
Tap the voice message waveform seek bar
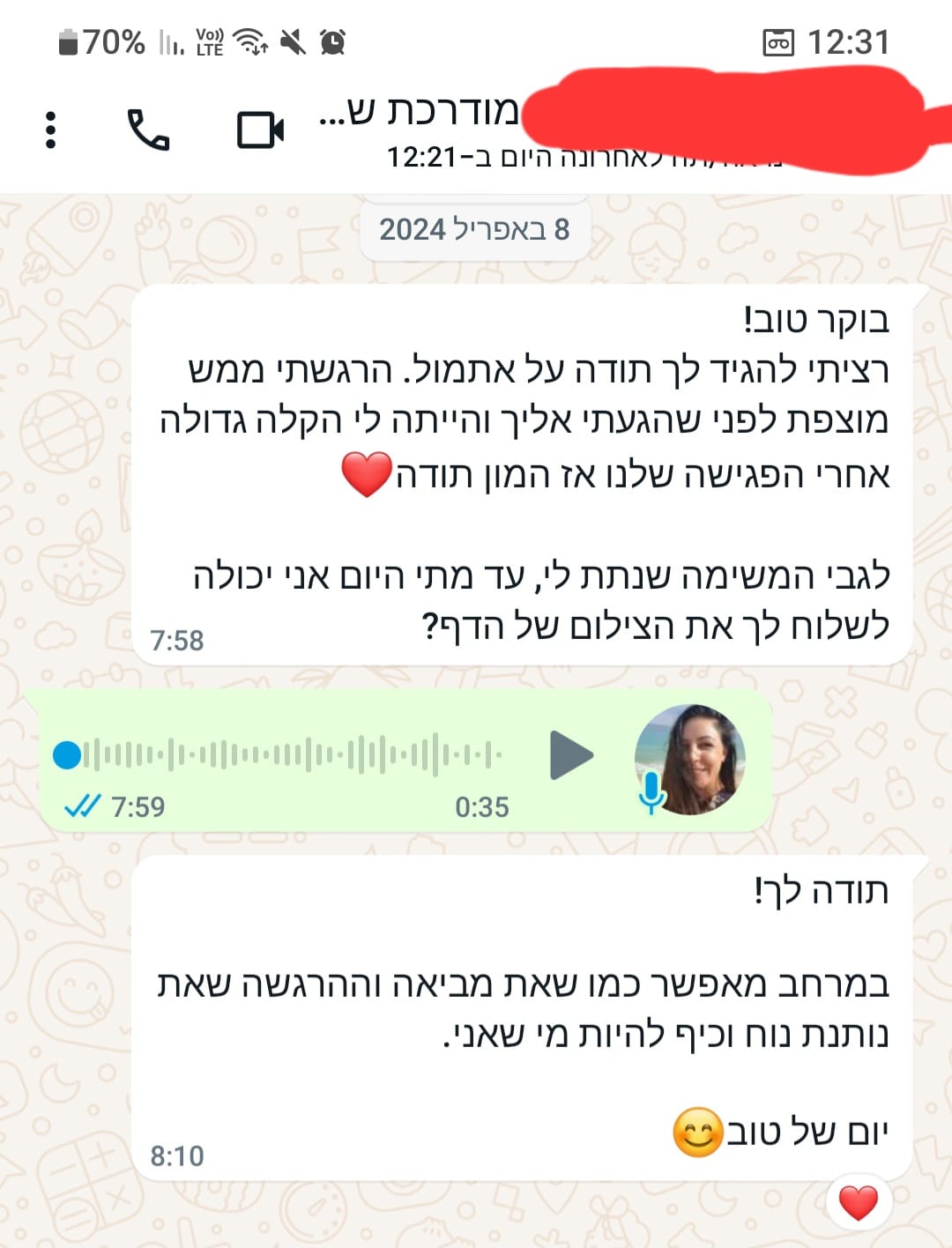(291, 755)
